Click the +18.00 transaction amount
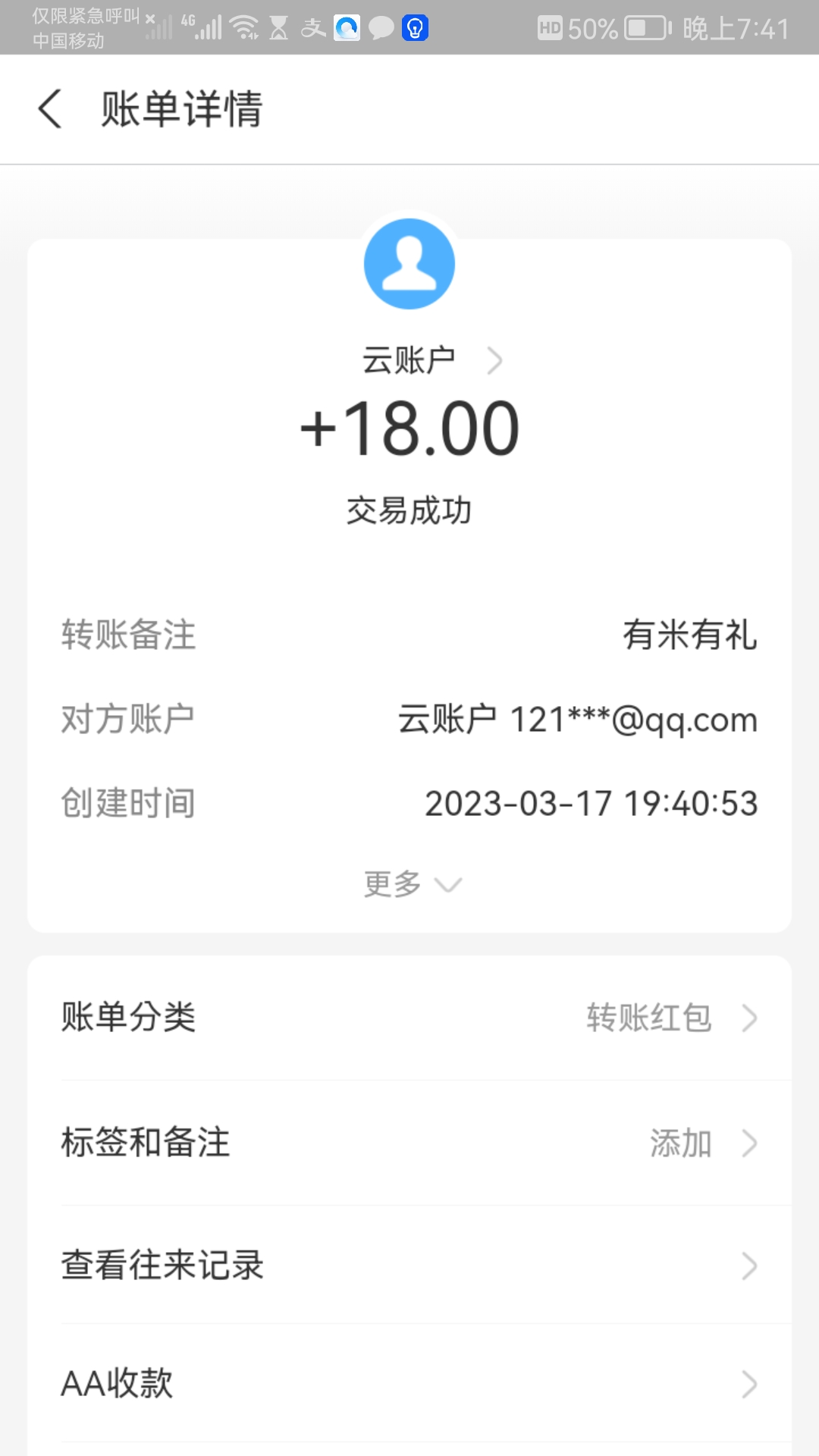This screenshot has height=1456, width=819. (x=409, y=427)
